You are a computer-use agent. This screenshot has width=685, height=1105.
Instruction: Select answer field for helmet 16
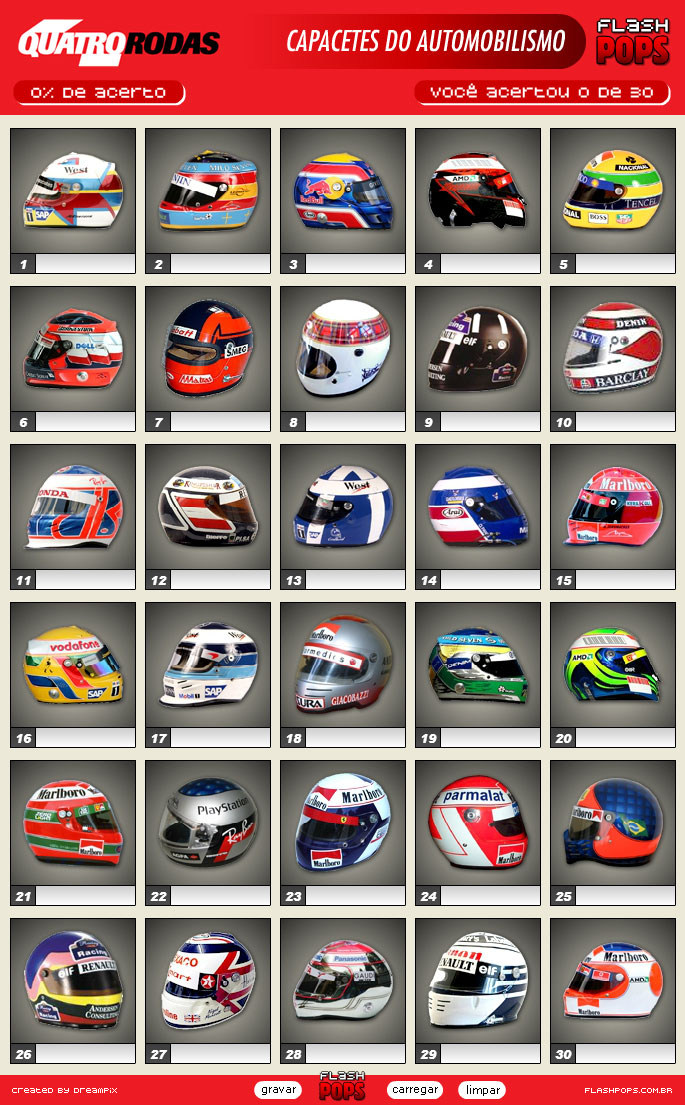85,738
